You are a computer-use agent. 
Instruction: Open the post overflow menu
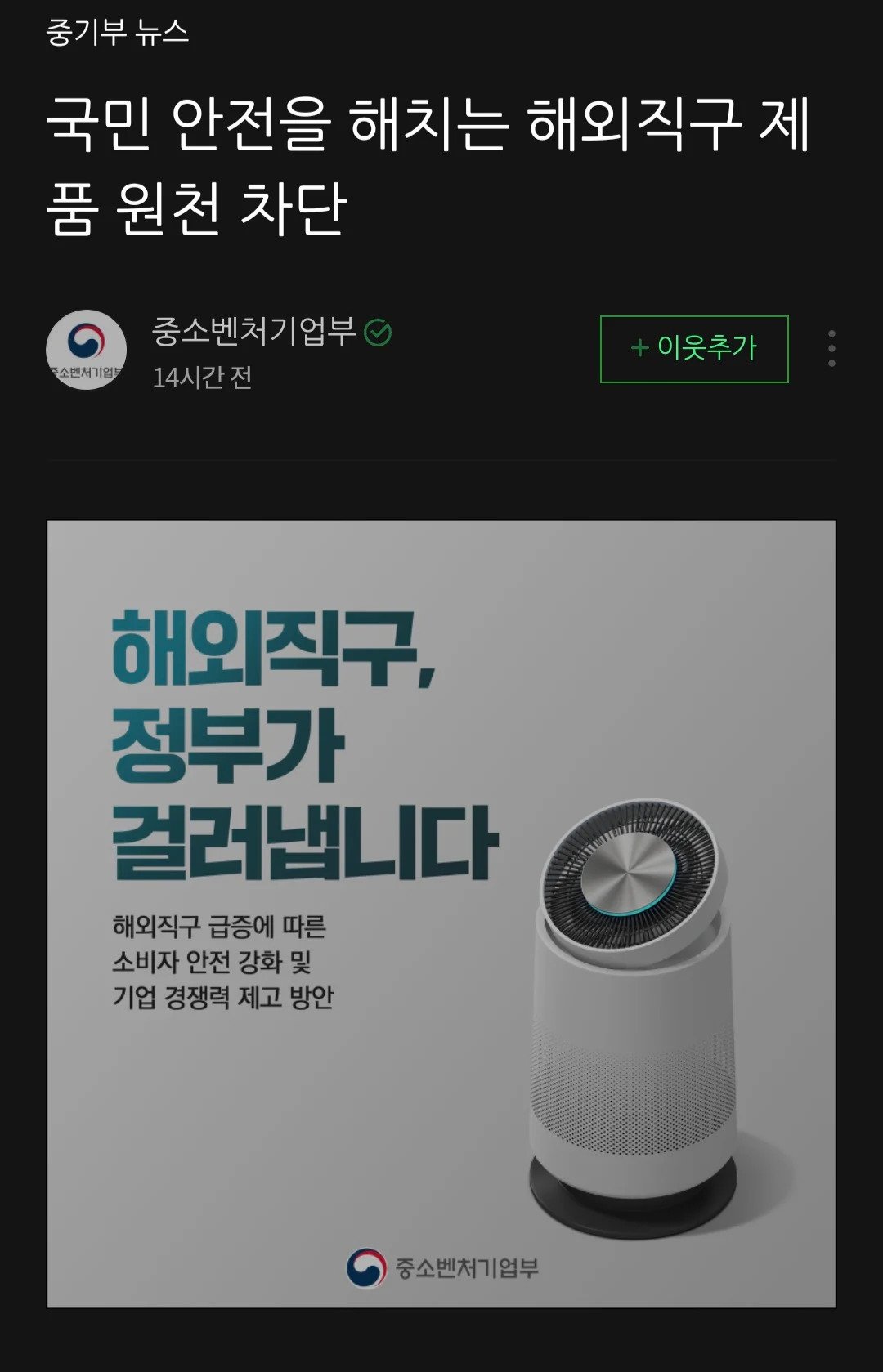click(x=831, y=349)
